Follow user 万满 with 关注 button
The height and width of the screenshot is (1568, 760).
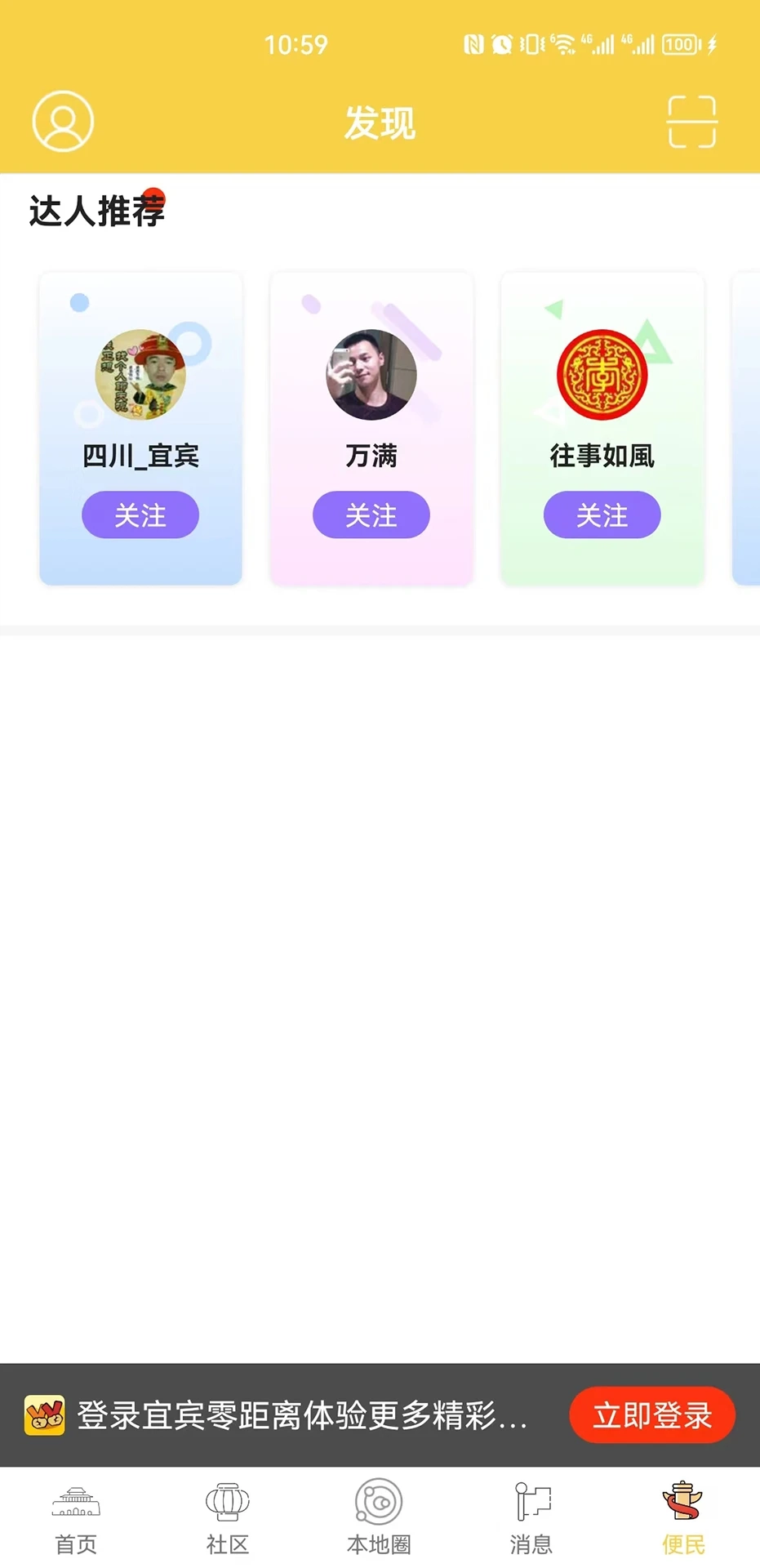point(371,514)
